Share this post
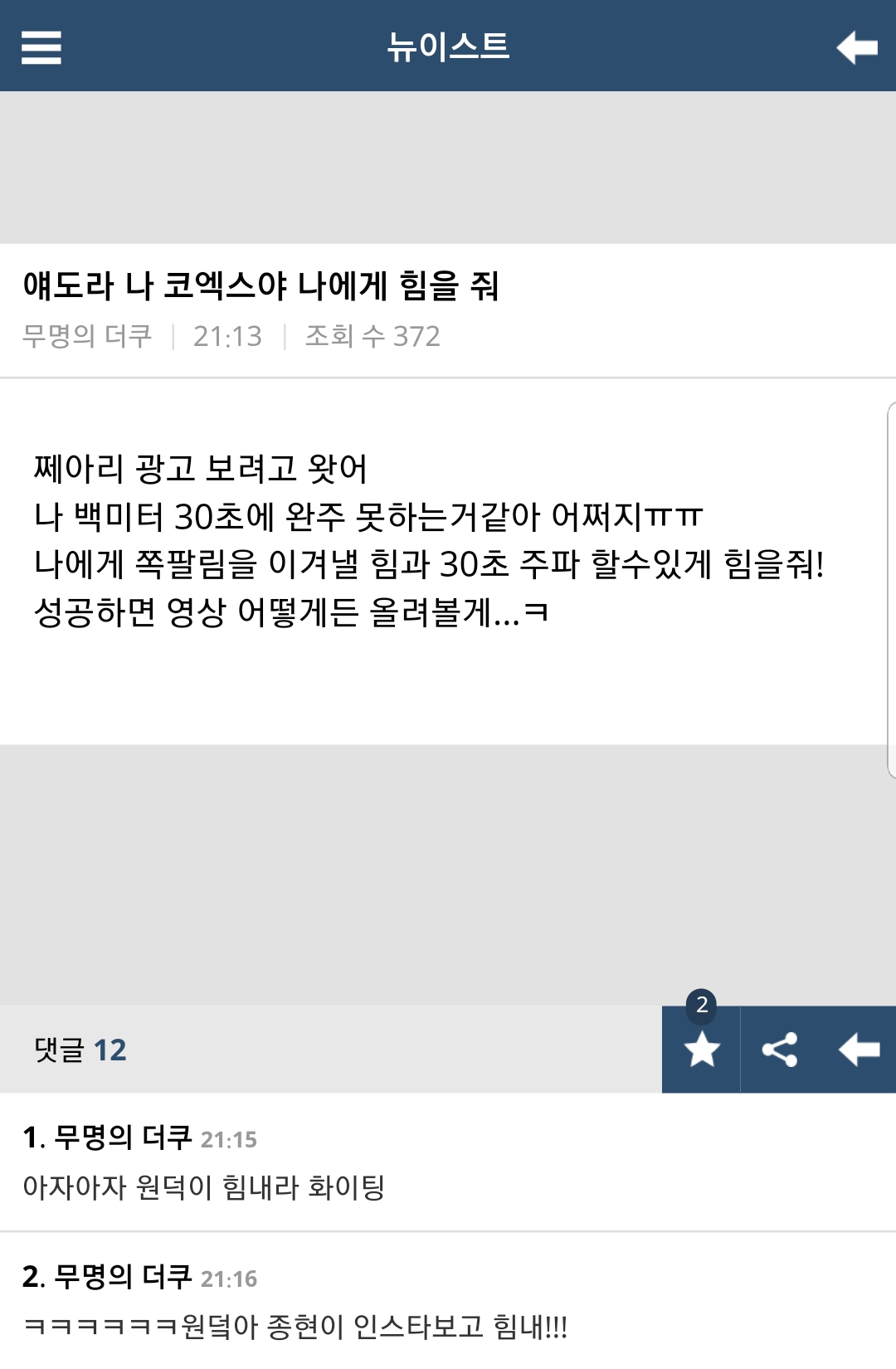896x1369 pixels. tap(780, 1050)
